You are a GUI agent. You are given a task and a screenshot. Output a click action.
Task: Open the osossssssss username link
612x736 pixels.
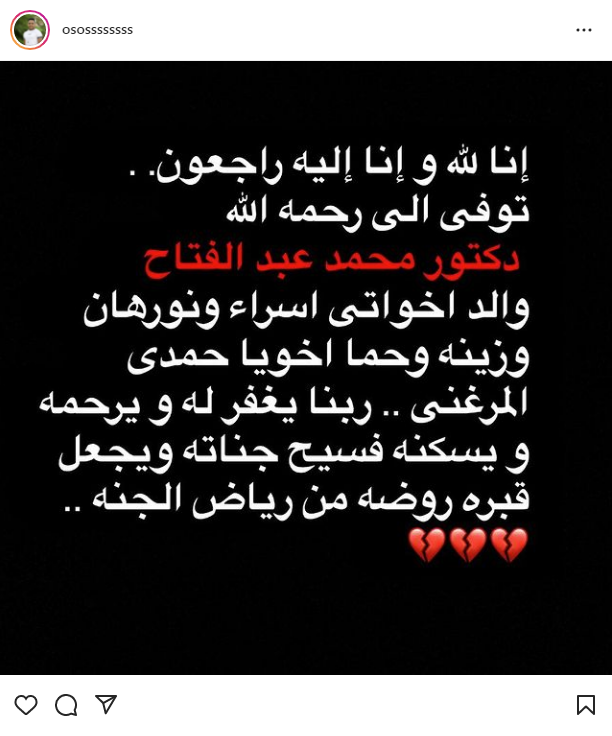click(x=97, y=30)
